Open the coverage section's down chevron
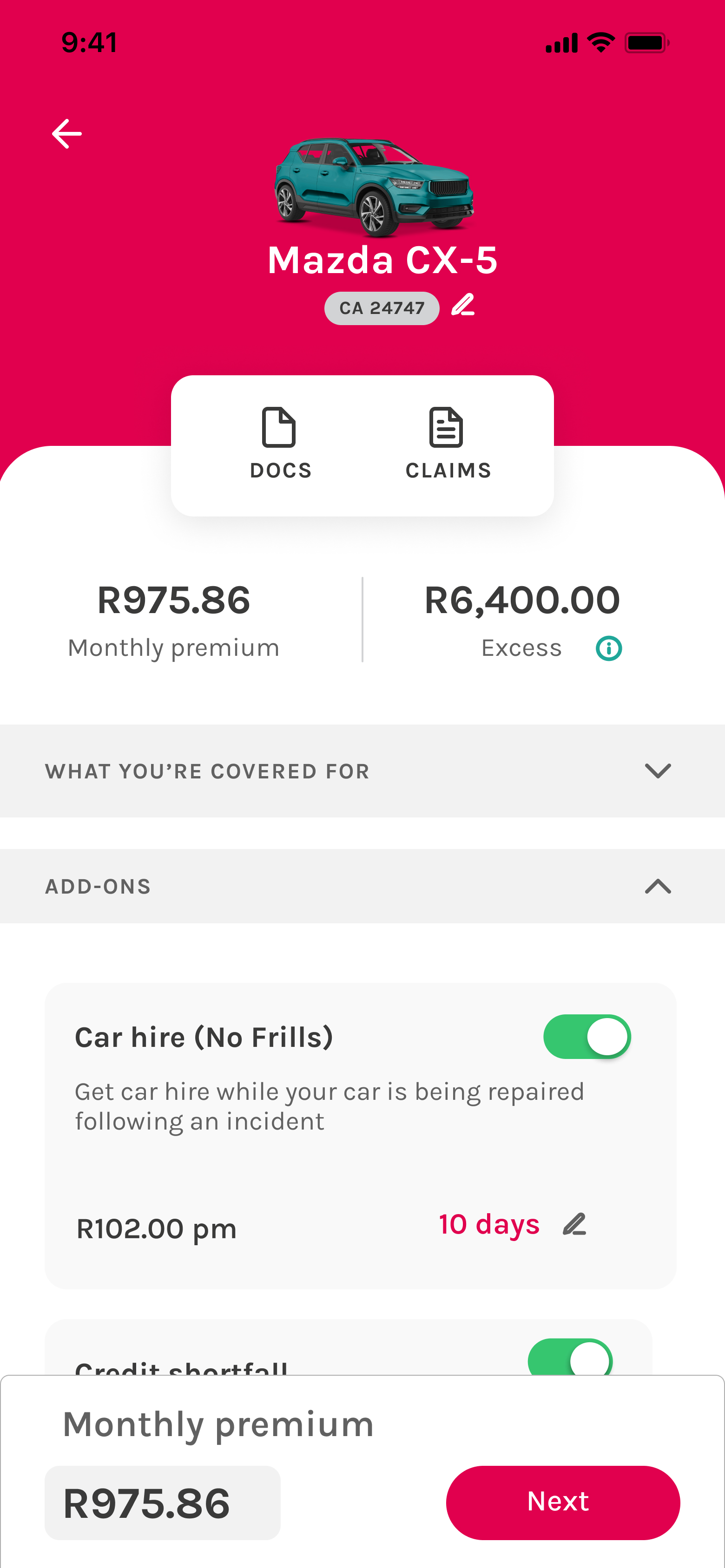Viewport: 725px width, 1568px height. pyautogui.click(x=656, y=771)
